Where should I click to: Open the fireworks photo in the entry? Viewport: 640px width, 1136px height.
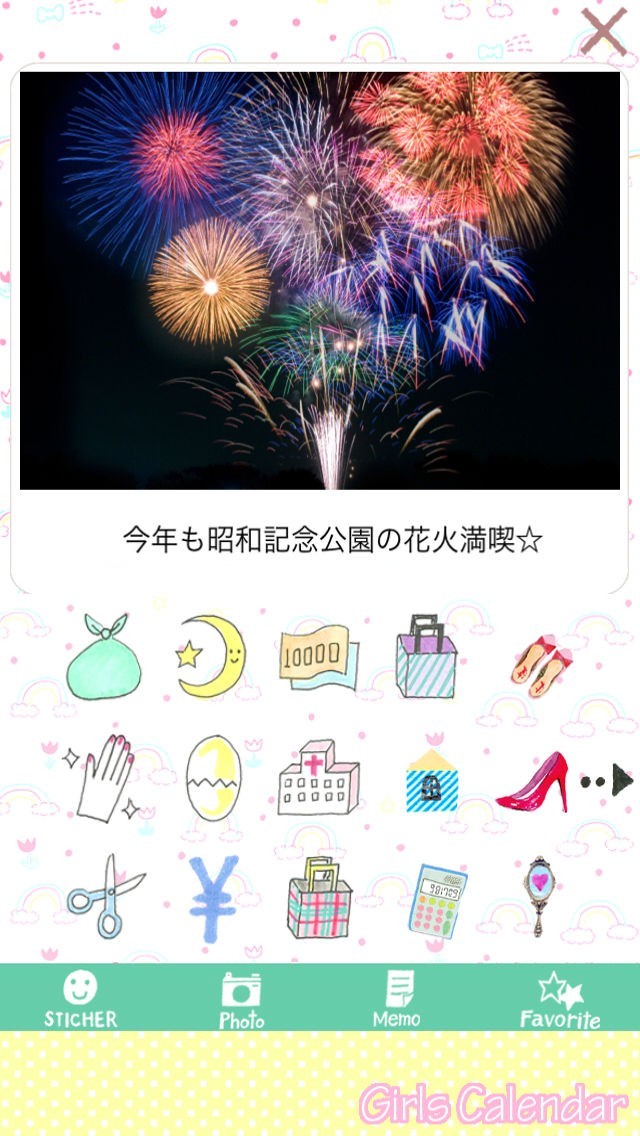[x=320, y=280]
